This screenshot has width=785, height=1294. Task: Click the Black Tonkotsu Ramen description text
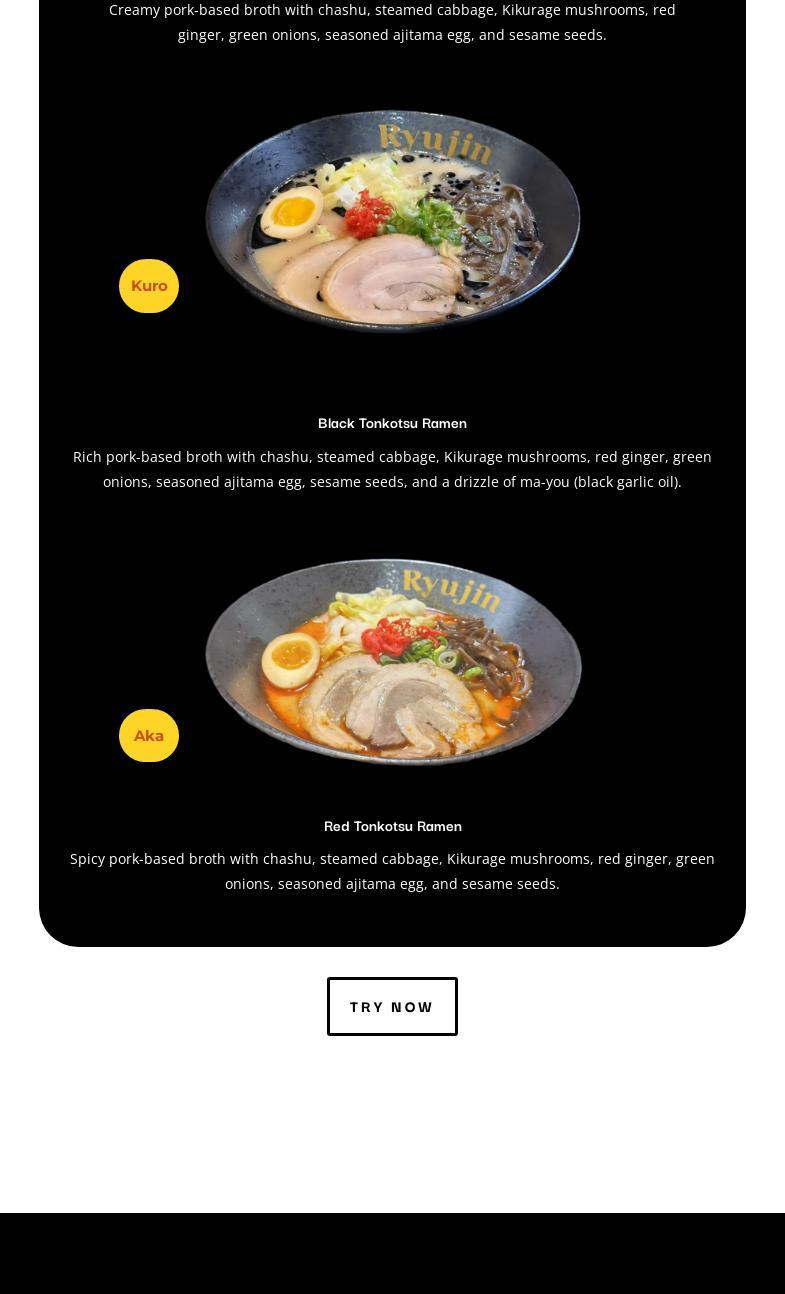(392, 469)
